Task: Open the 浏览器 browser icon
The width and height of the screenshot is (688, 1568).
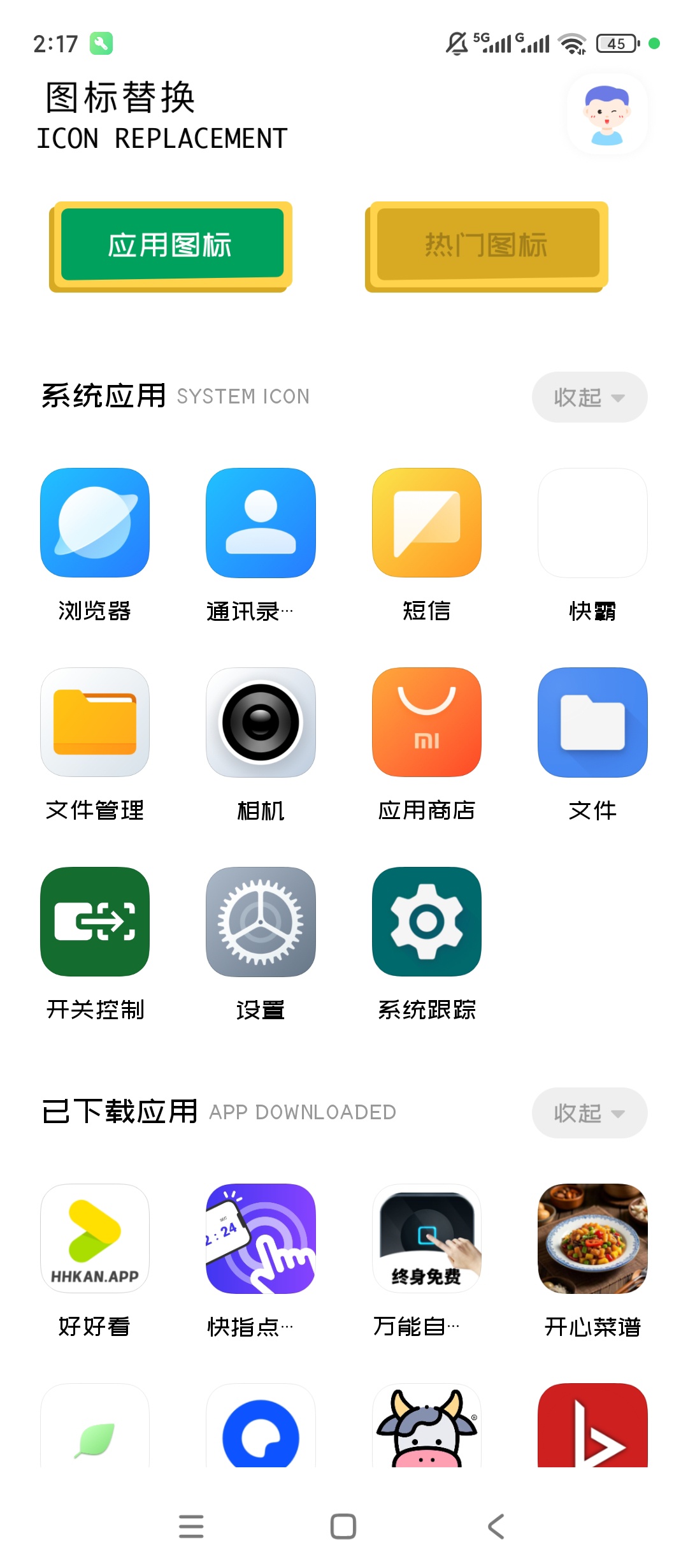Action: coord(94,523)
